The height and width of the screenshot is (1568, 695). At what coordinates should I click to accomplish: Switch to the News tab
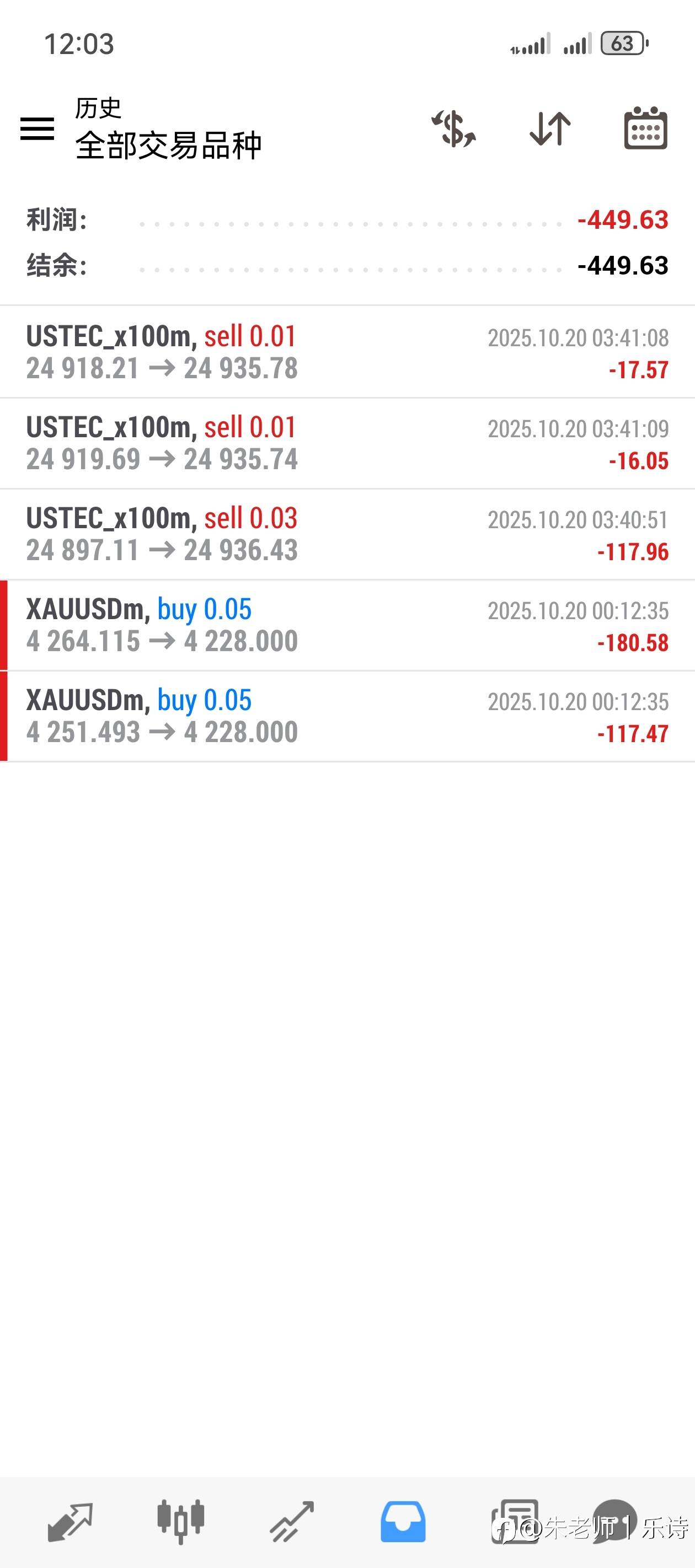515,1522
